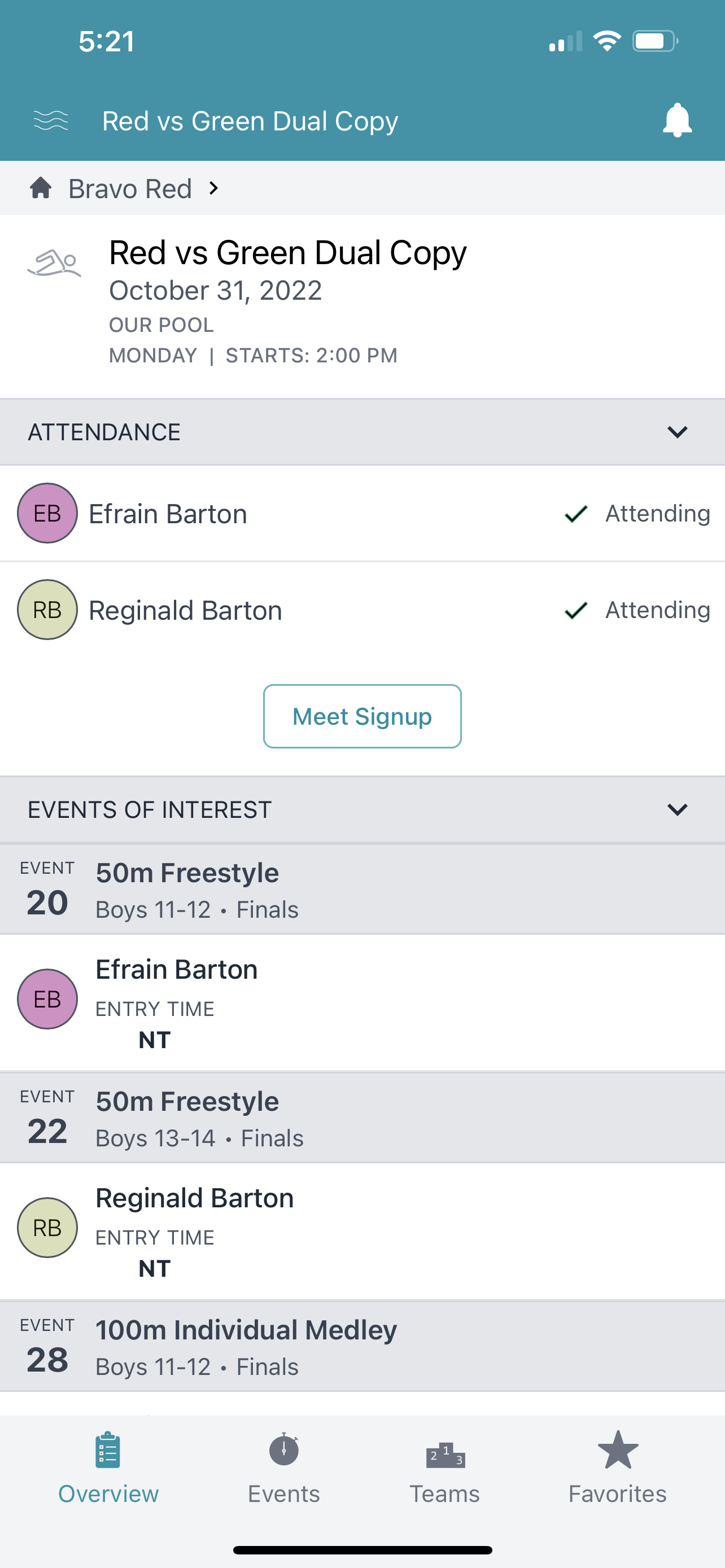Toggle Efrain Barton's Attending checkmark

[575, 513]
